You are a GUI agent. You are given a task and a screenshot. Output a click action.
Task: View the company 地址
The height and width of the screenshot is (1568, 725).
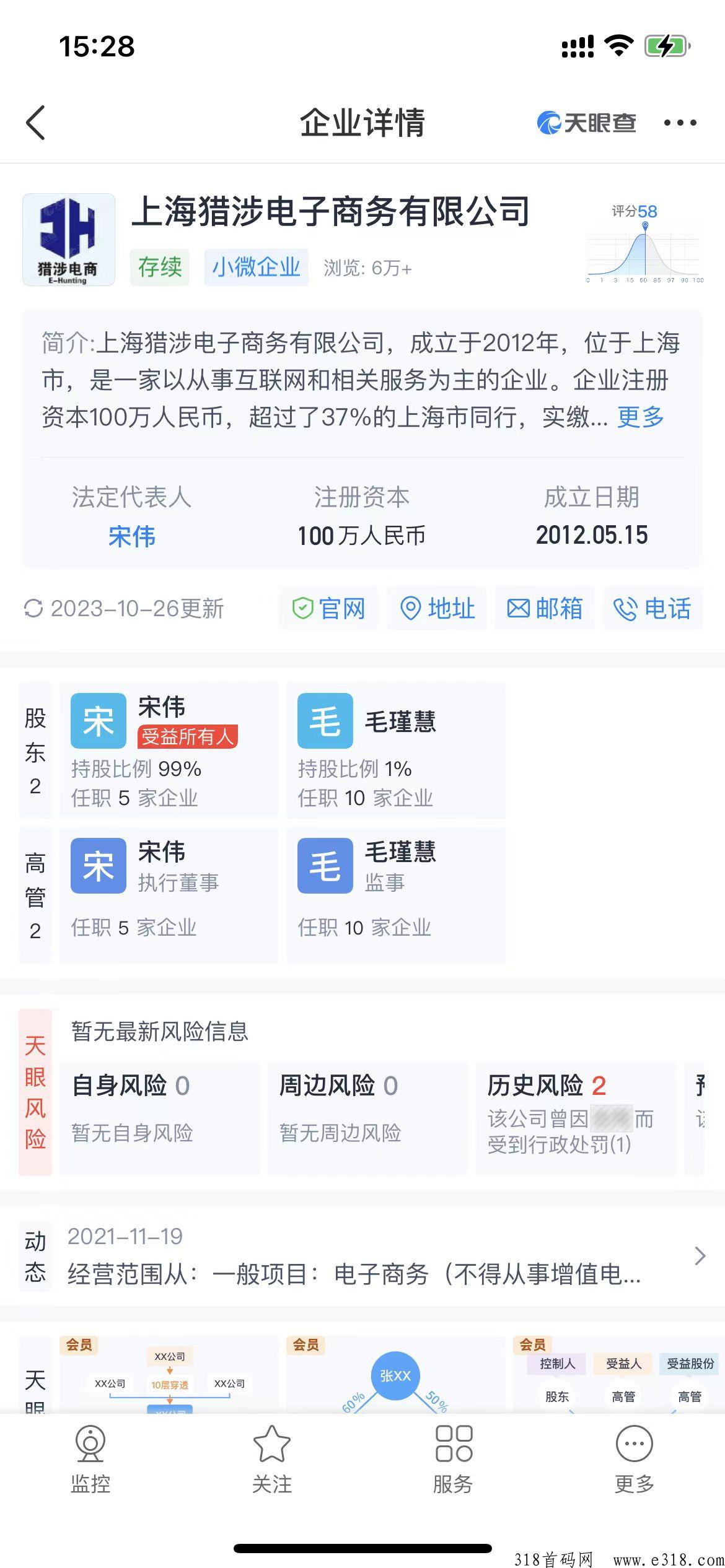click(437, 608)
